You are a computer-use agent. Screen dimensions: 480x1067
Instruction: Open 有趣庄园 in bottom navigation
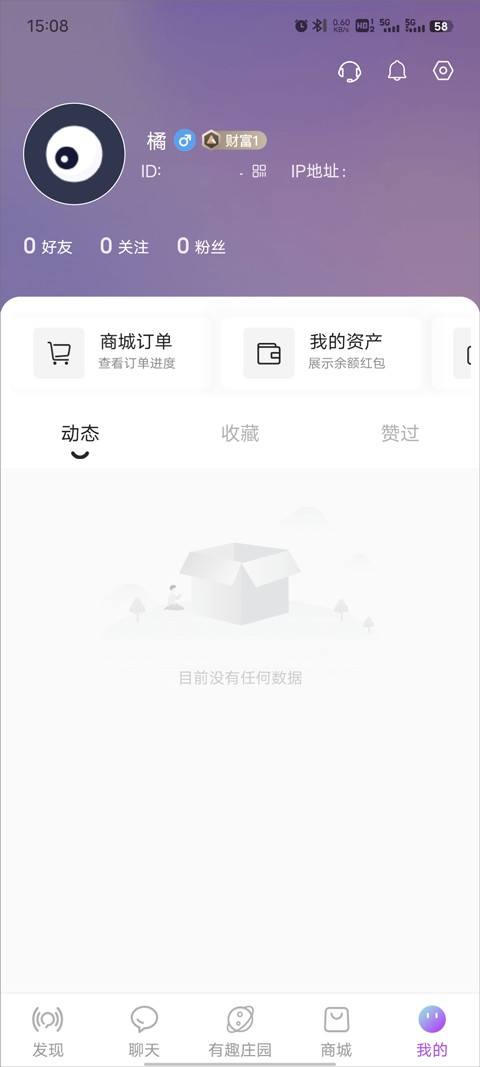coord(240,1032)
